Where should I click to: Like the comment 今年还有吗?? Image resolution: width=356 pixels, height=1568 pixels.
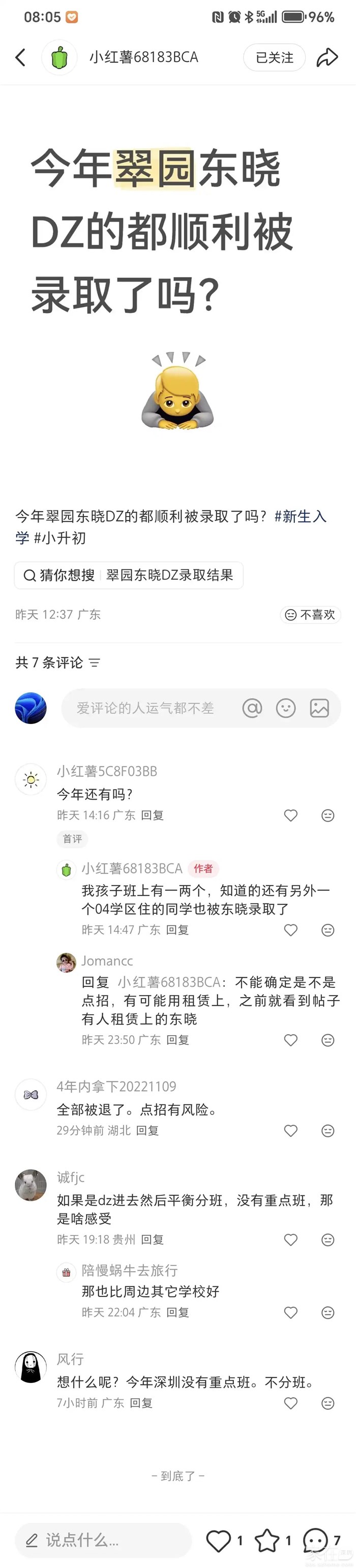[291, 816]
